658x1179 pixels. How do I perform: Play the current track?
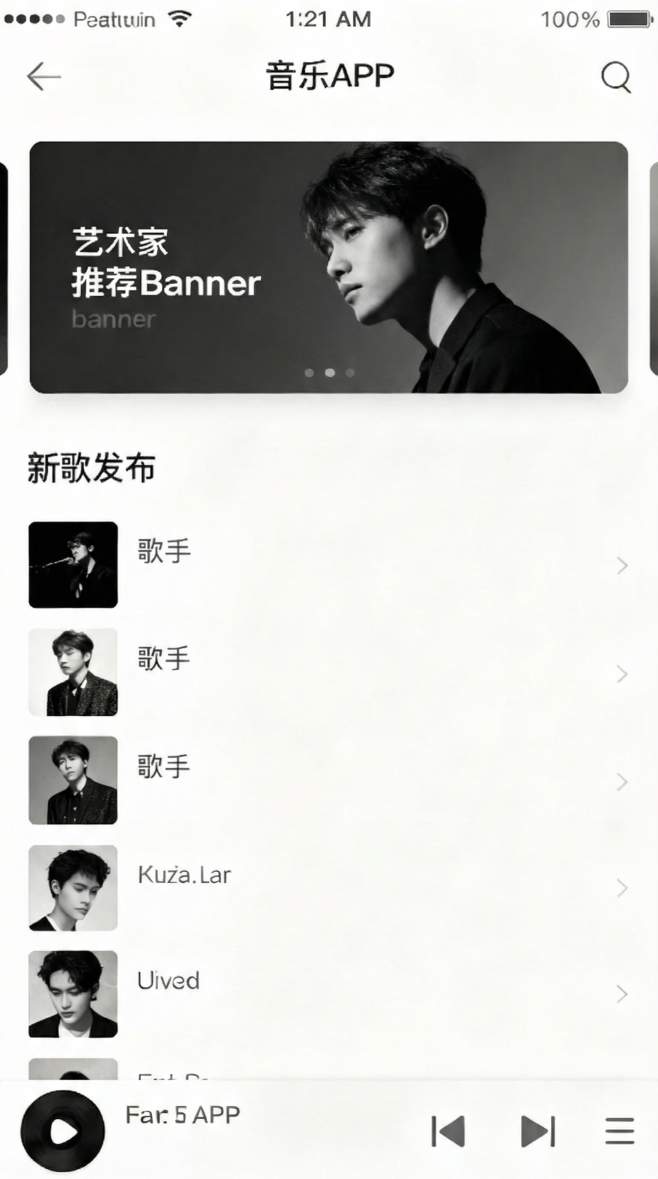[63, 1131]
